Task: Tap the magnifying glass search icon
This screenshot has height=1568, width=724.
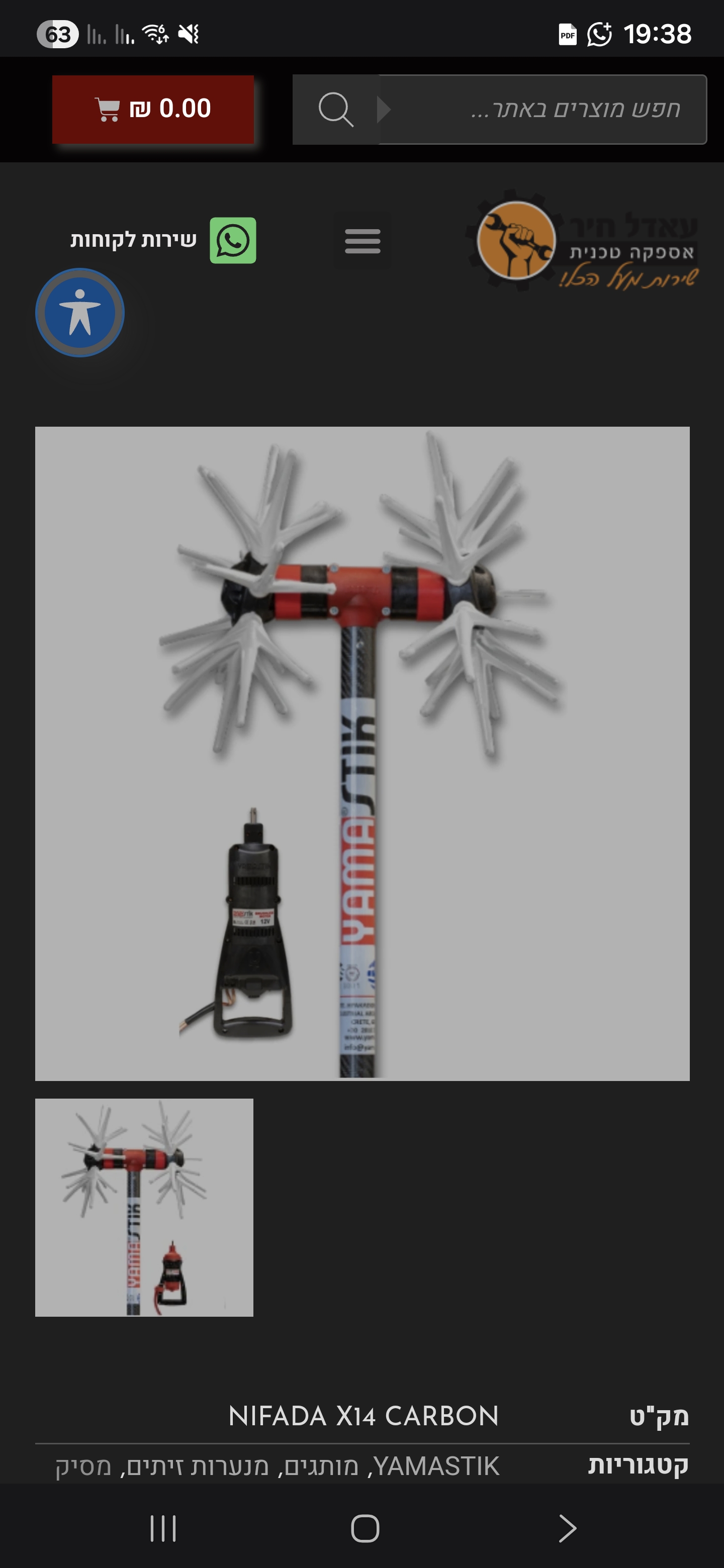Action: 335,110
